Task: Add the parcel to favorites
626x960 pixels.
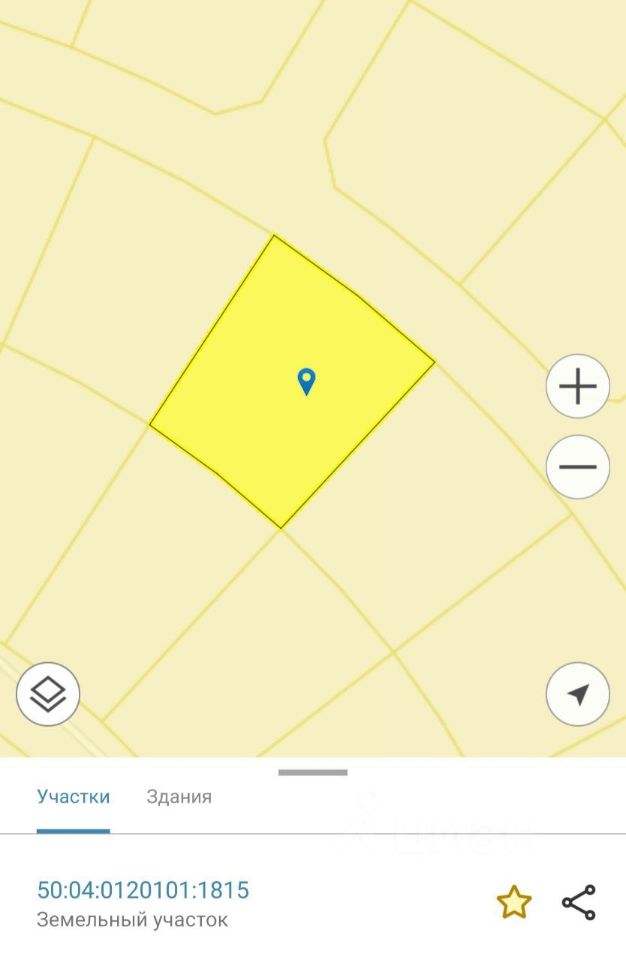Action: tap(514, 902)
